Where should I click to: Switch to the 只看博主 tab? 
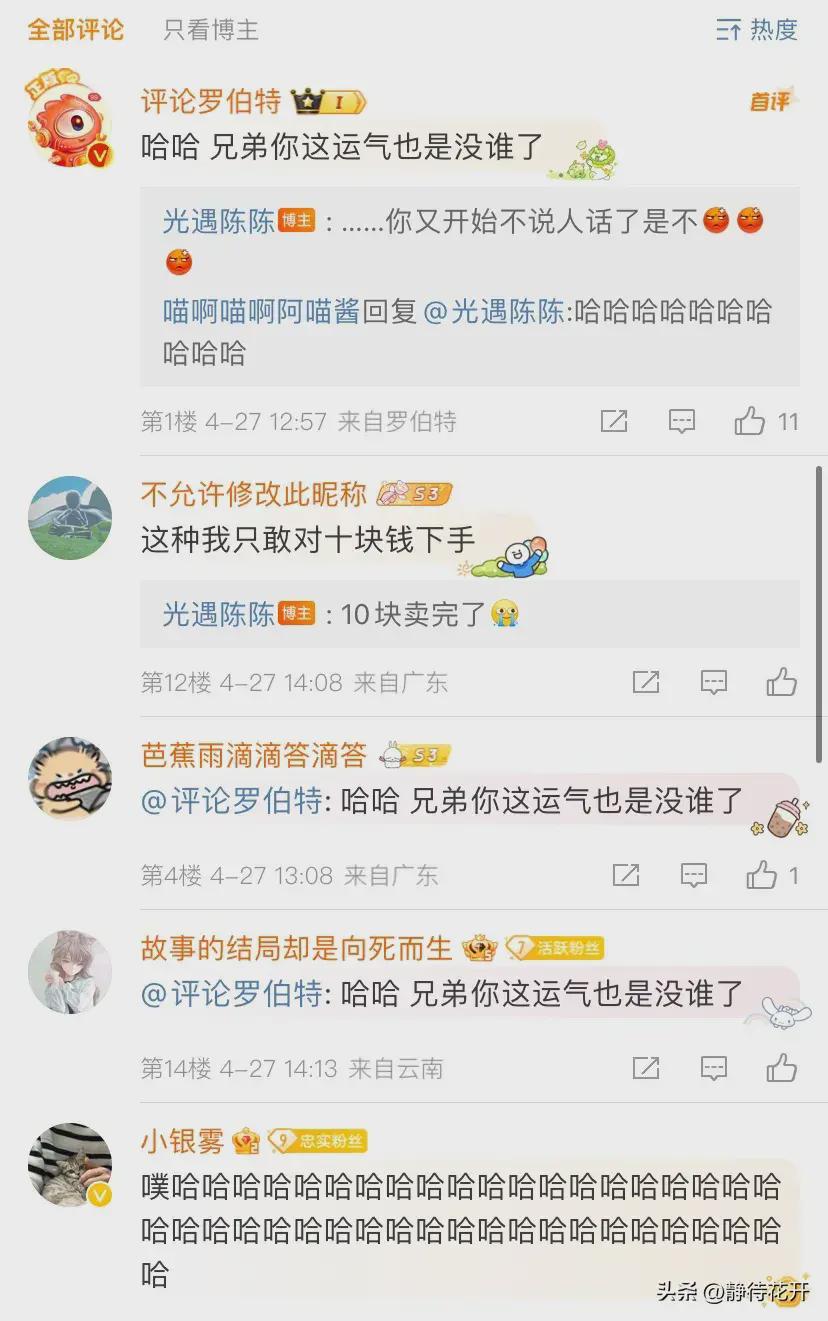coord(211,30)
